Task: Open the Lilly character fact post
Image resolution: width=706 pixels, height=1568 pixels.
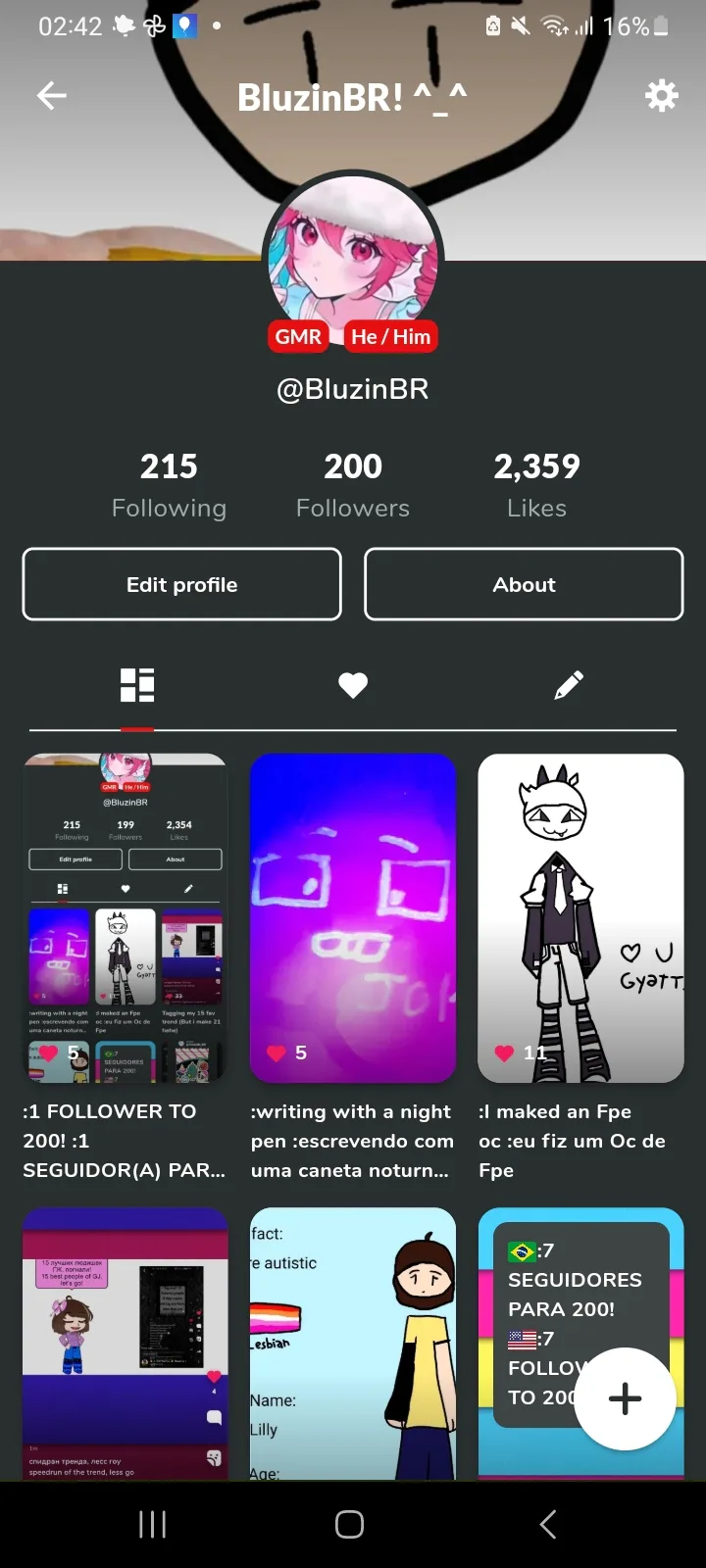Action: coord(353,1343)
